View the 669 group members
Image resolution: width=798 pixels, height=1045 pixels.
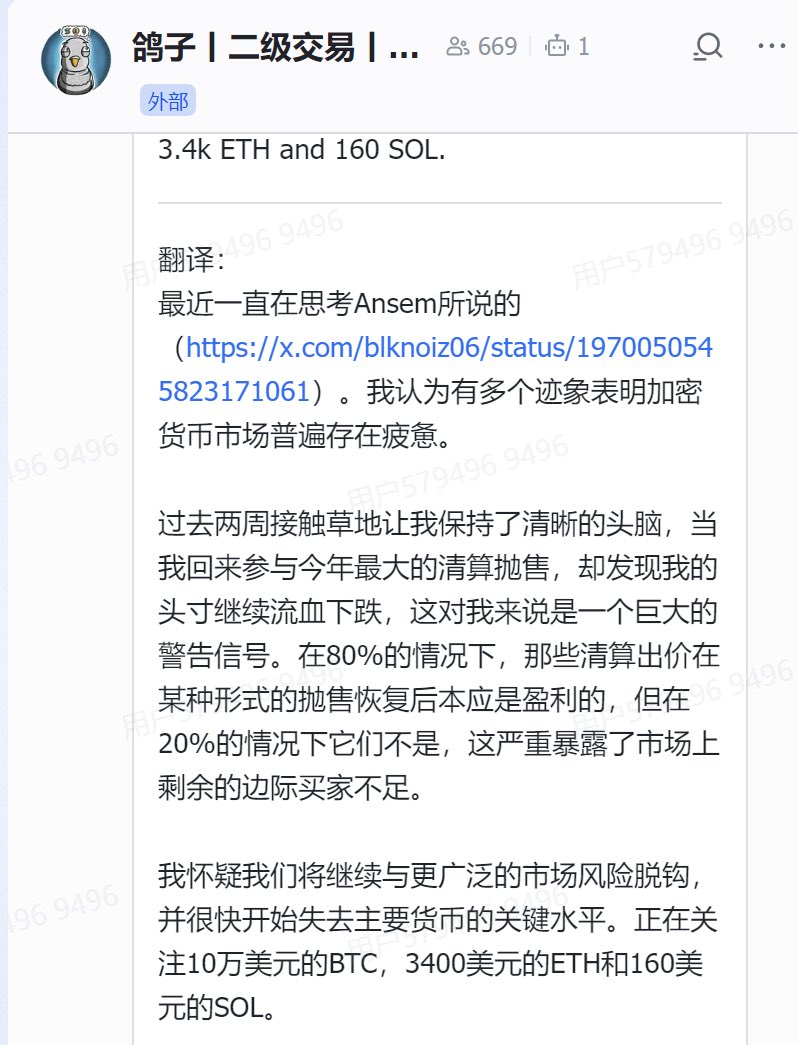pos(482,46)
